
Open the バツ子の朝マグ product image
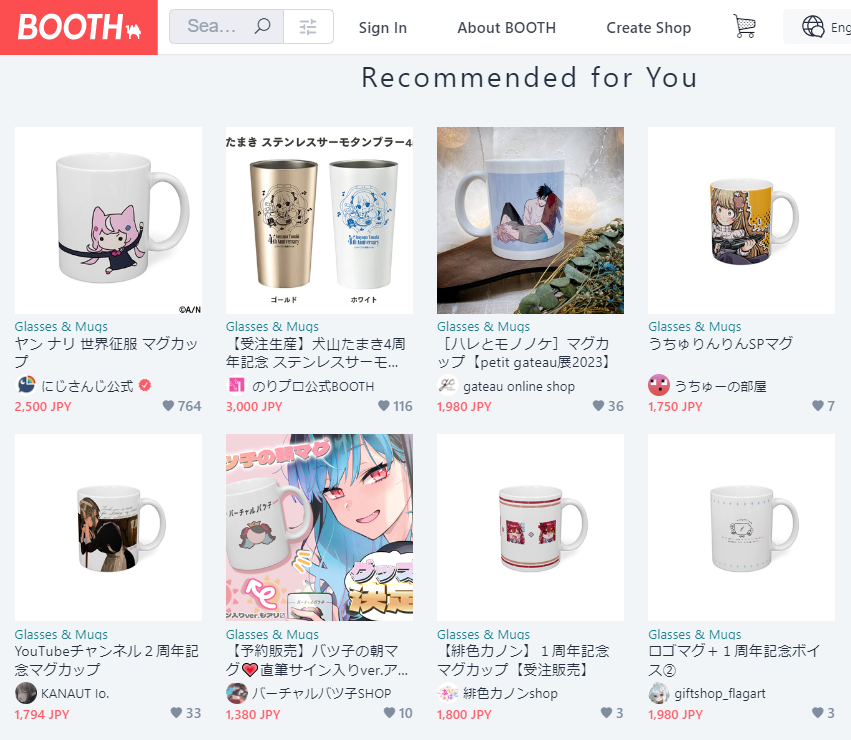point(319,527)
